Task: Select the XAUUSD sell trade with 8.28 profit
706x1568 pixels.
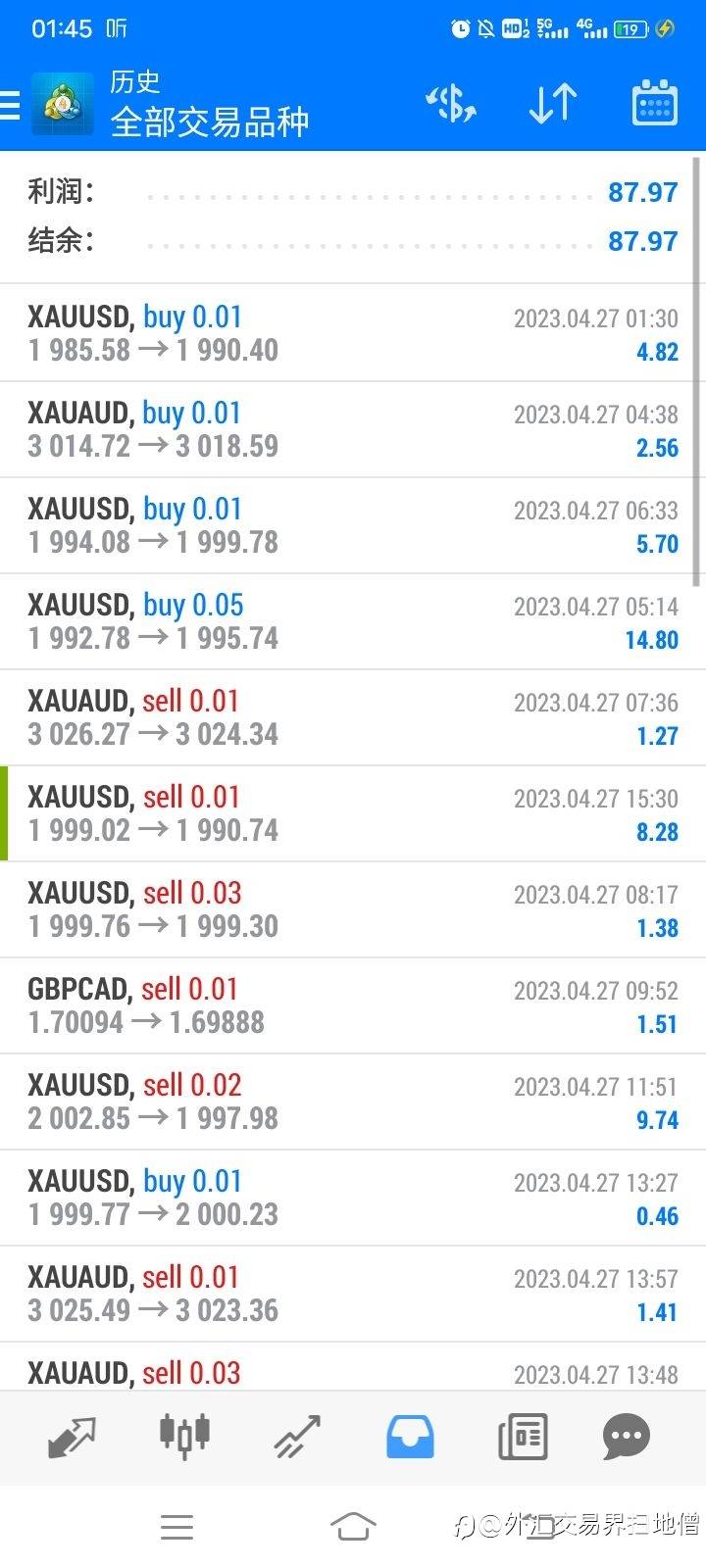Action: click(353, 813)
